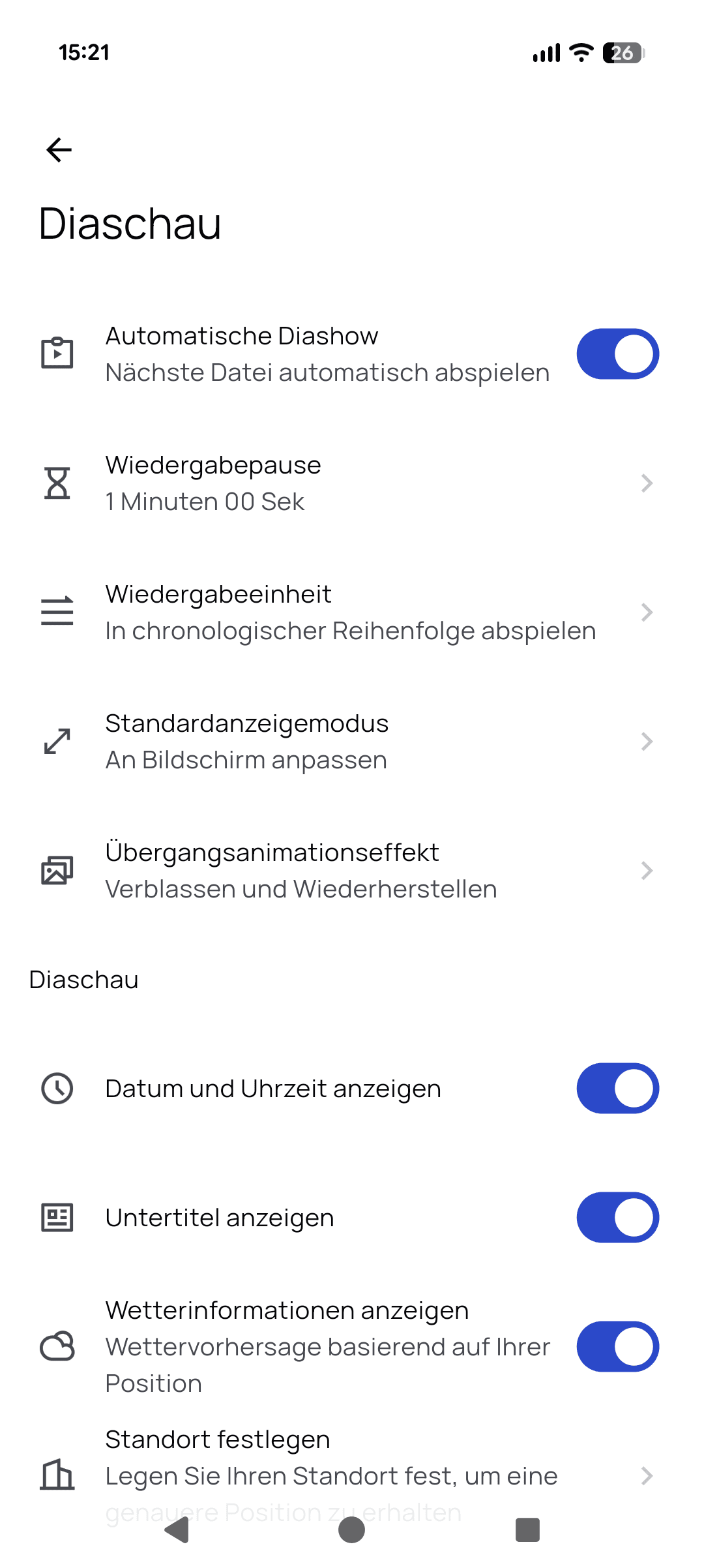Screen dimensions: 704x1568
Task: Disable the Automatische Diashow switch
Action: click(x=617, y=354)
